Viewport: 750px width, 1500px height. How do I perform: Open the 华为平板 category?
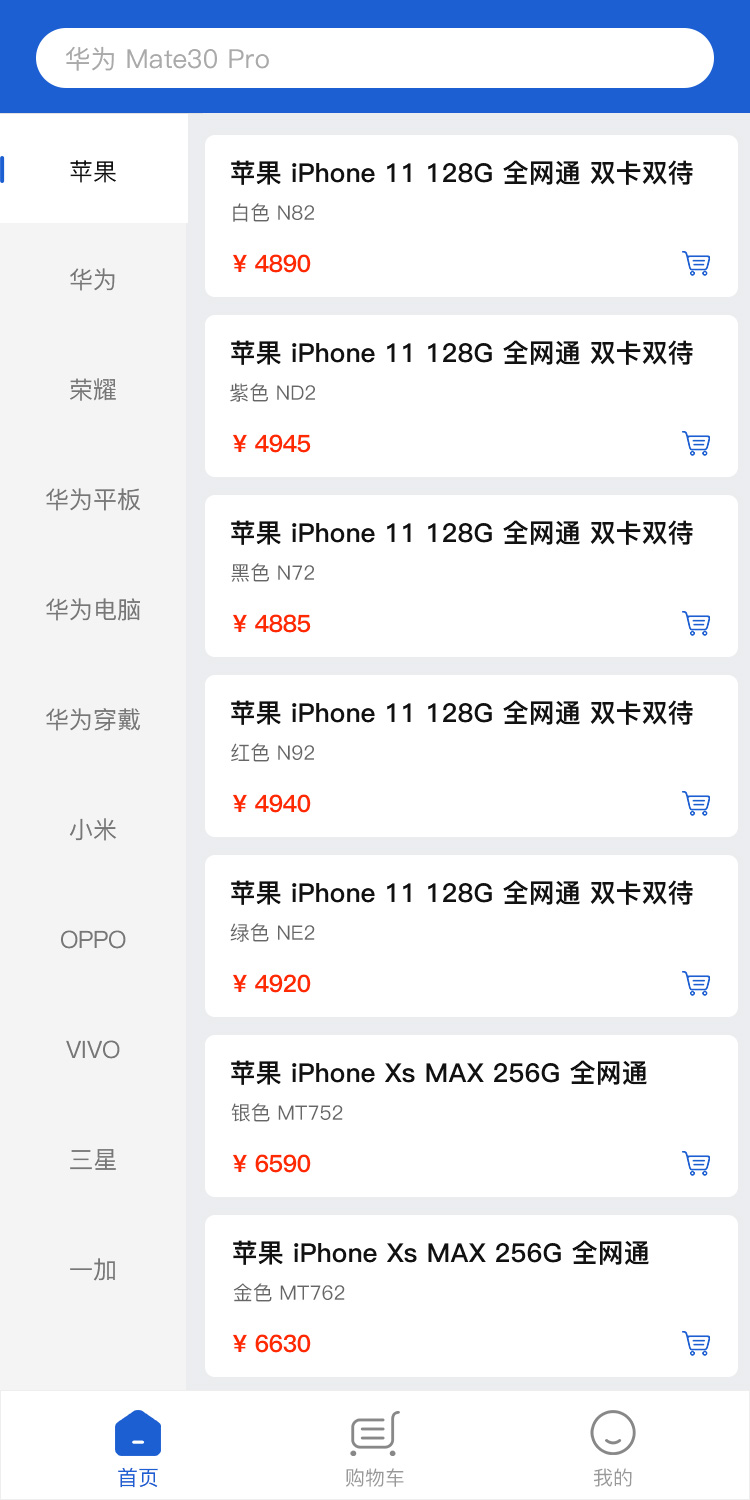[93, 500]
